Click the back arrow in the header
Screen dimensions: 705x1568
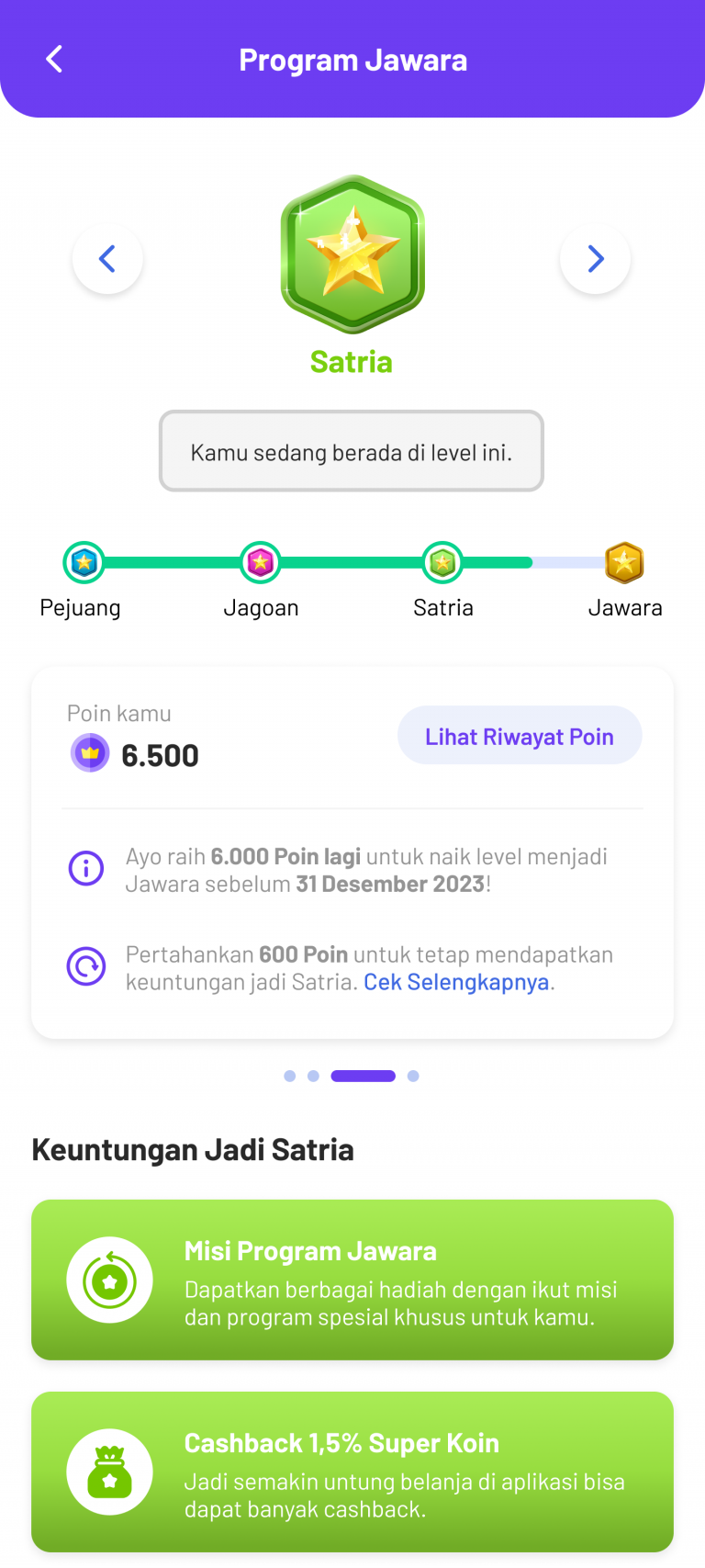53,58
